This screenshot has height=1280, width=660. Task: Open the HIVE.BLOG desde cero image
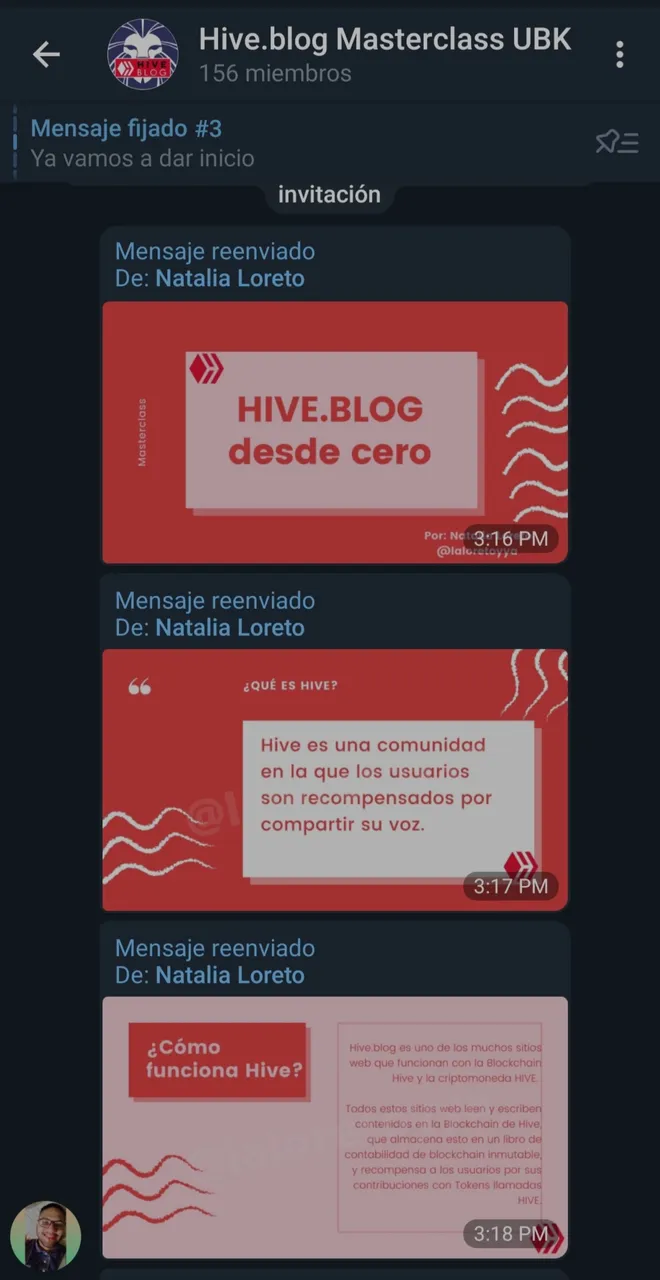[x=334, y=432]
